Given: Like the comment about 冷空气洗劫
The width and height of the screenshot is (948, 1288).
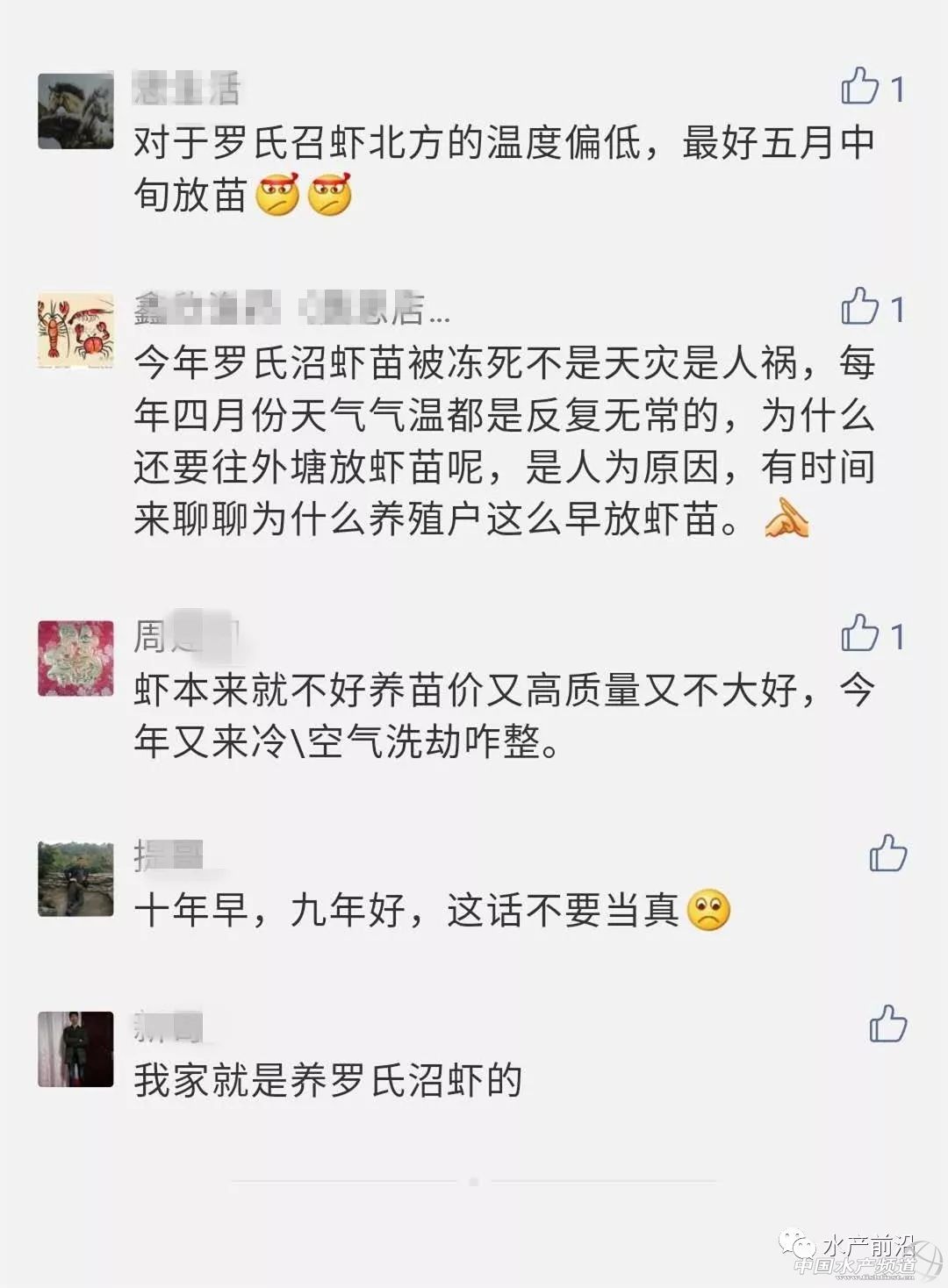Looking at the screenshot, I should point(860,633).
